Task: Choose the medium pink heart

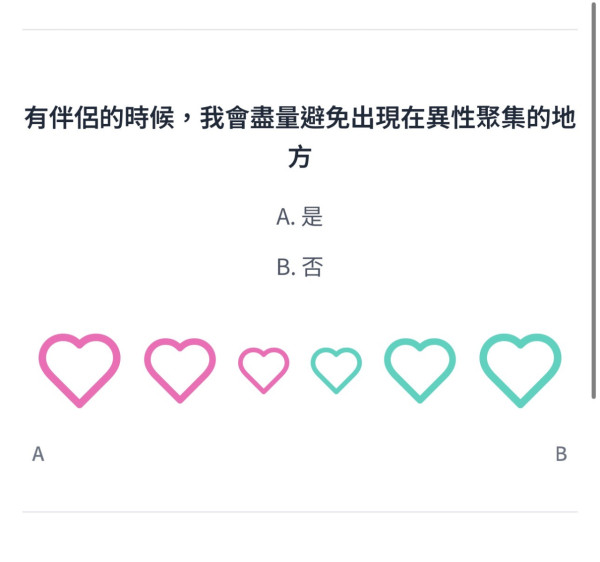Action: [x=180, y=369]
